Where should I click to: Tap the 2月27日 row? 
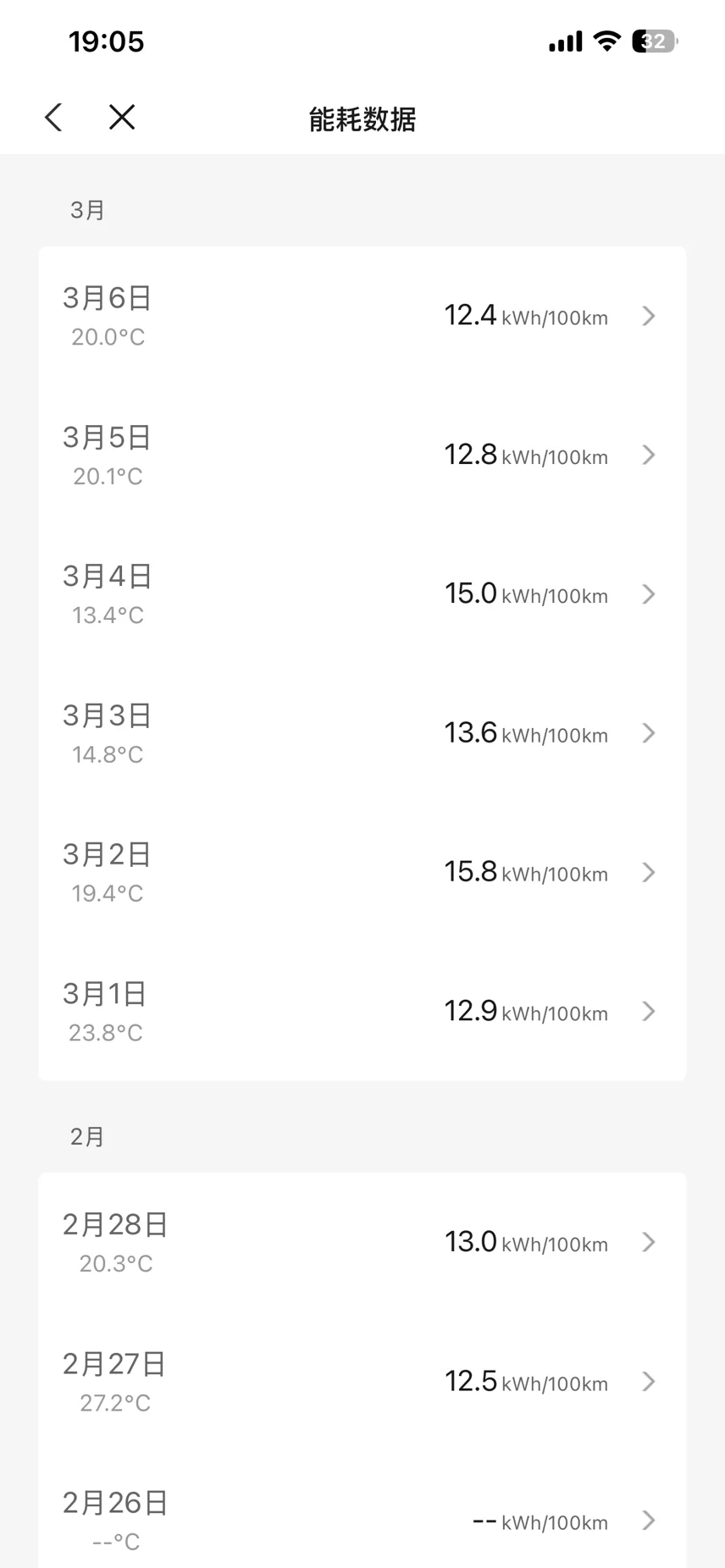[x=362, y=1382]
